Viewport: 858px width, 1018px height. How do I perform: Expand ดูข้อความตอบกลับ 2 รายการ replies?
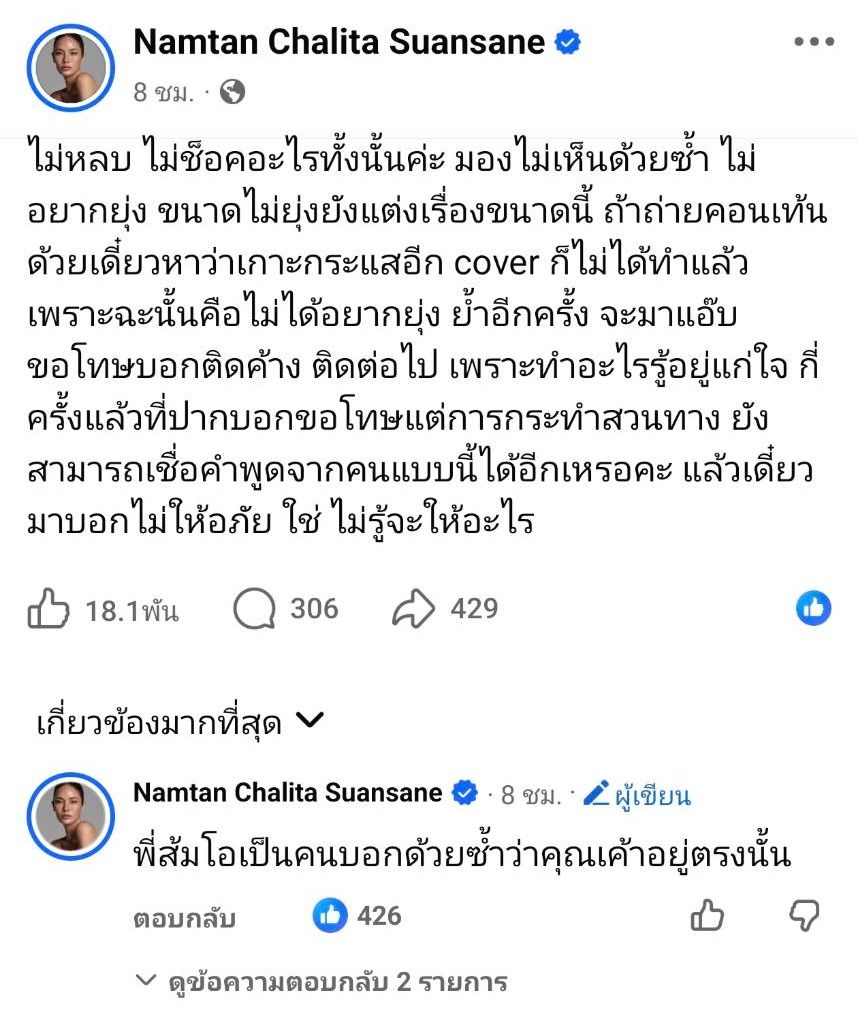[x=321, y=981]
